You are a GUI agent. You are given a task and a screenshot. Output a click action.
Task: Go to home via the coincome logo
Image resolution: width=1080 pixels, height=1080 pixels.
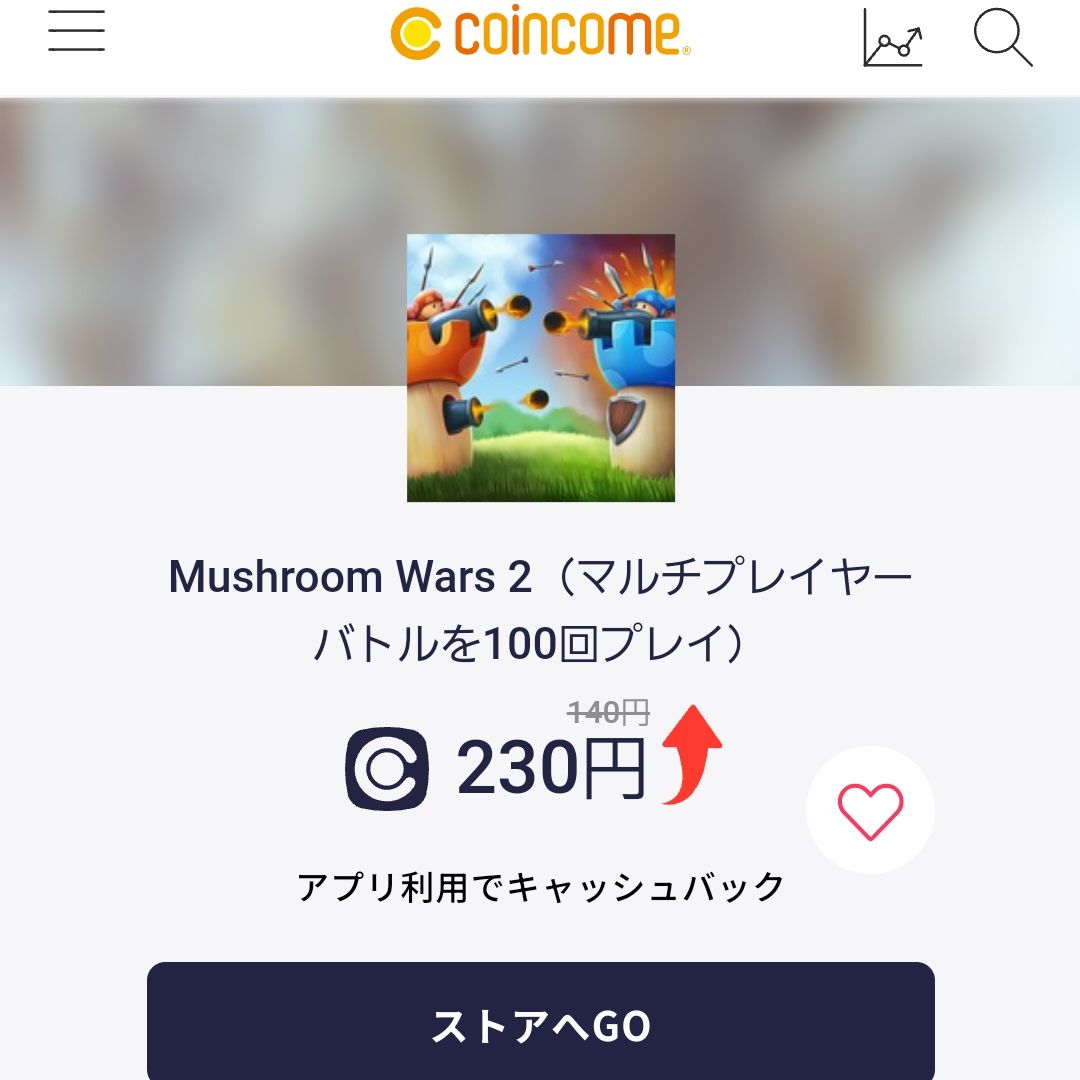[540, 33]
